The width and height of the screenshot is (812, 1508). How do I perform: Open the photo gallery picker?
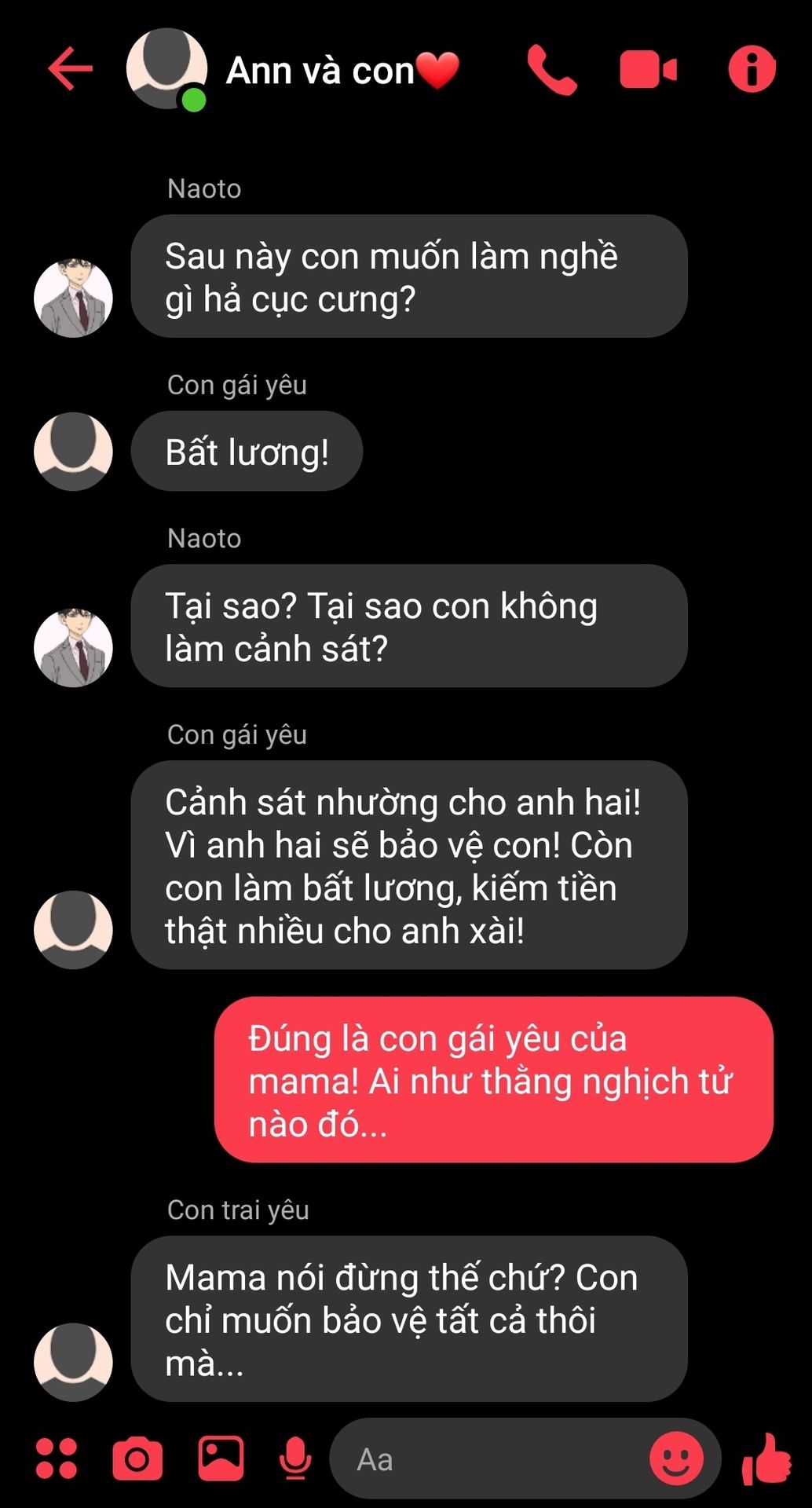[x=221, y=1459]
